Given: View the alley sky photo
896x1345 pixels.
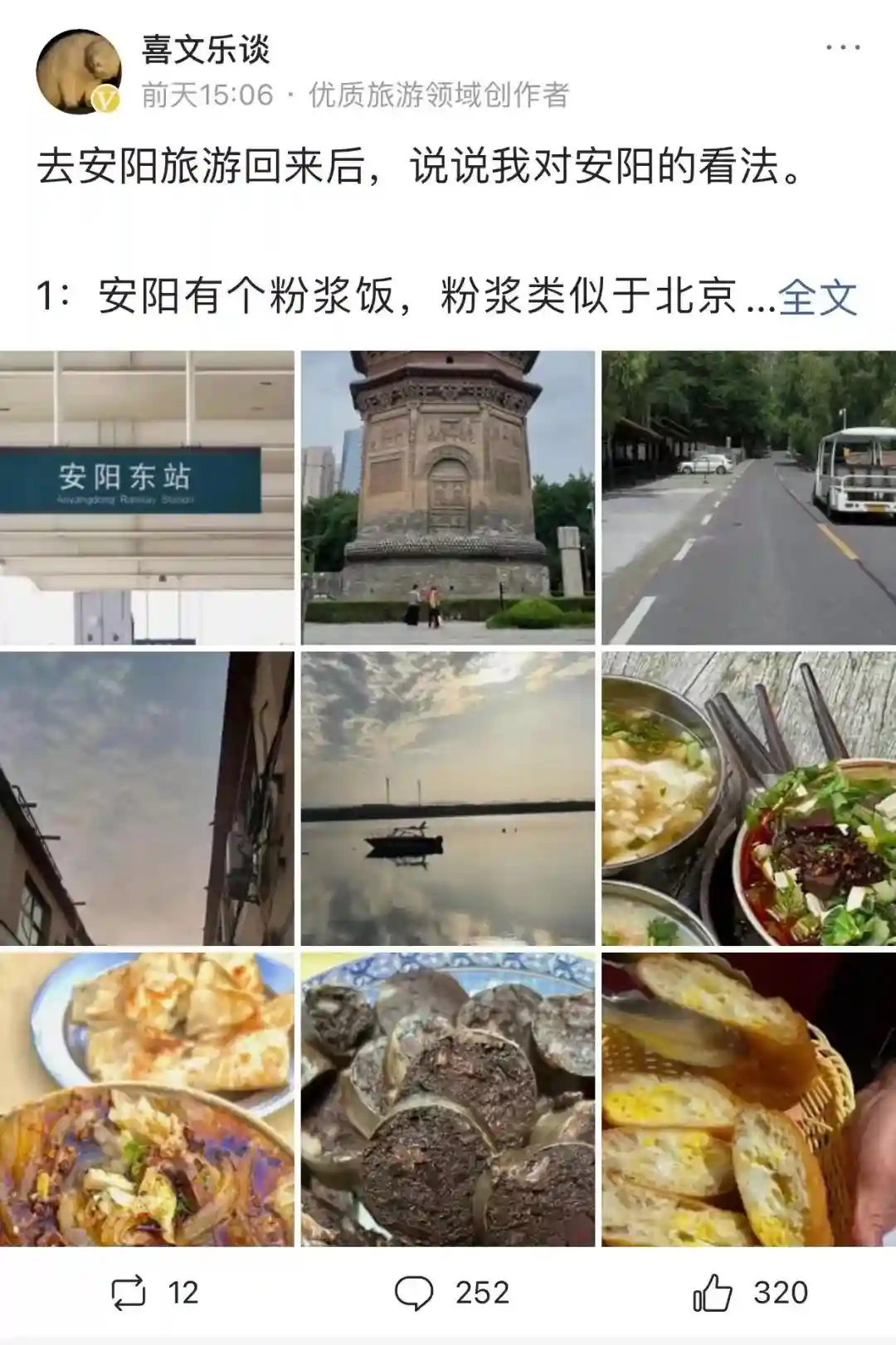Looking at the screenshot, I should tap(147, 798).
